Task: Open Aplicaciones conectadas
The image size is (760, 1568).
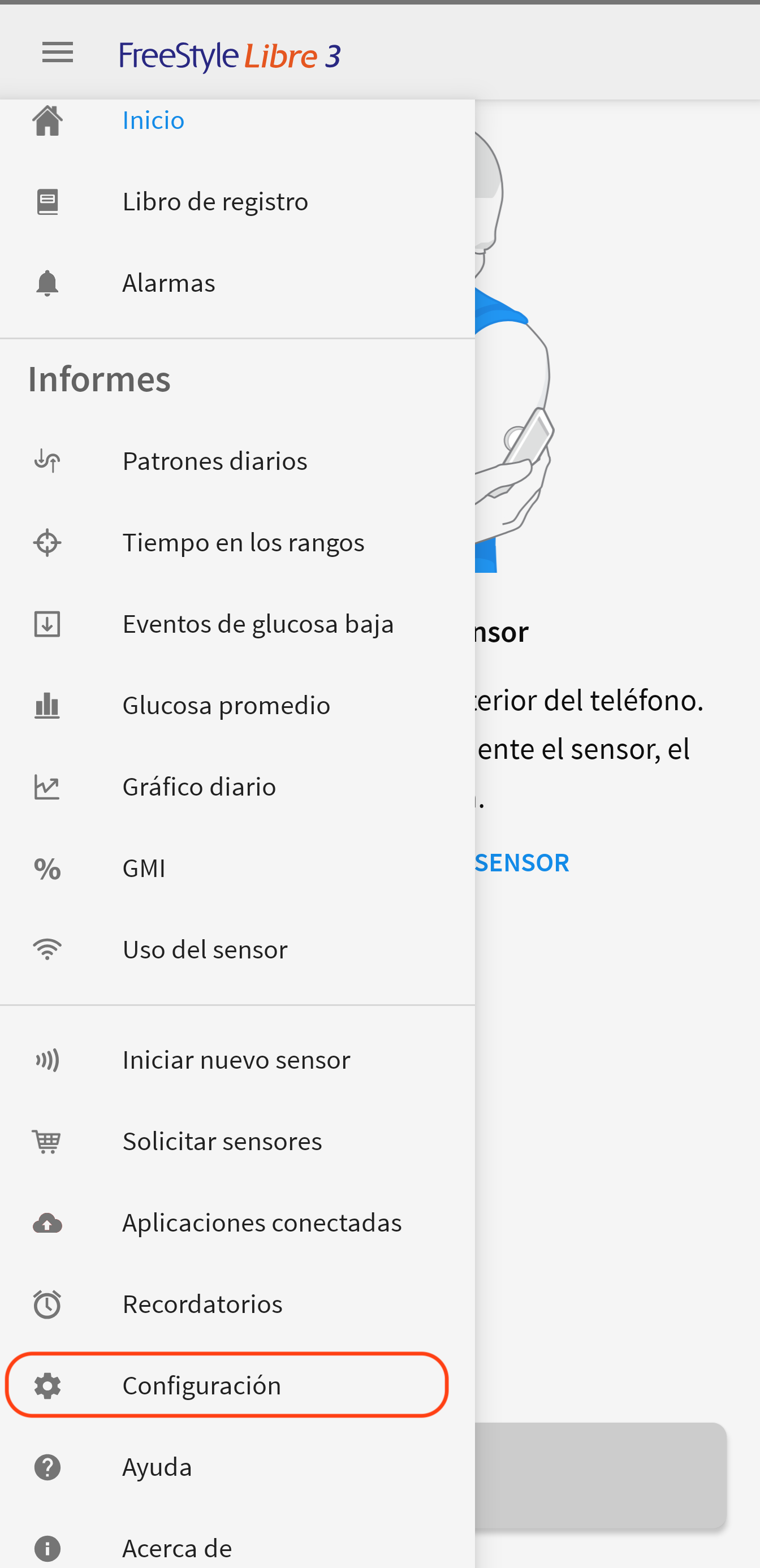Action: [x=237, y=1224]
